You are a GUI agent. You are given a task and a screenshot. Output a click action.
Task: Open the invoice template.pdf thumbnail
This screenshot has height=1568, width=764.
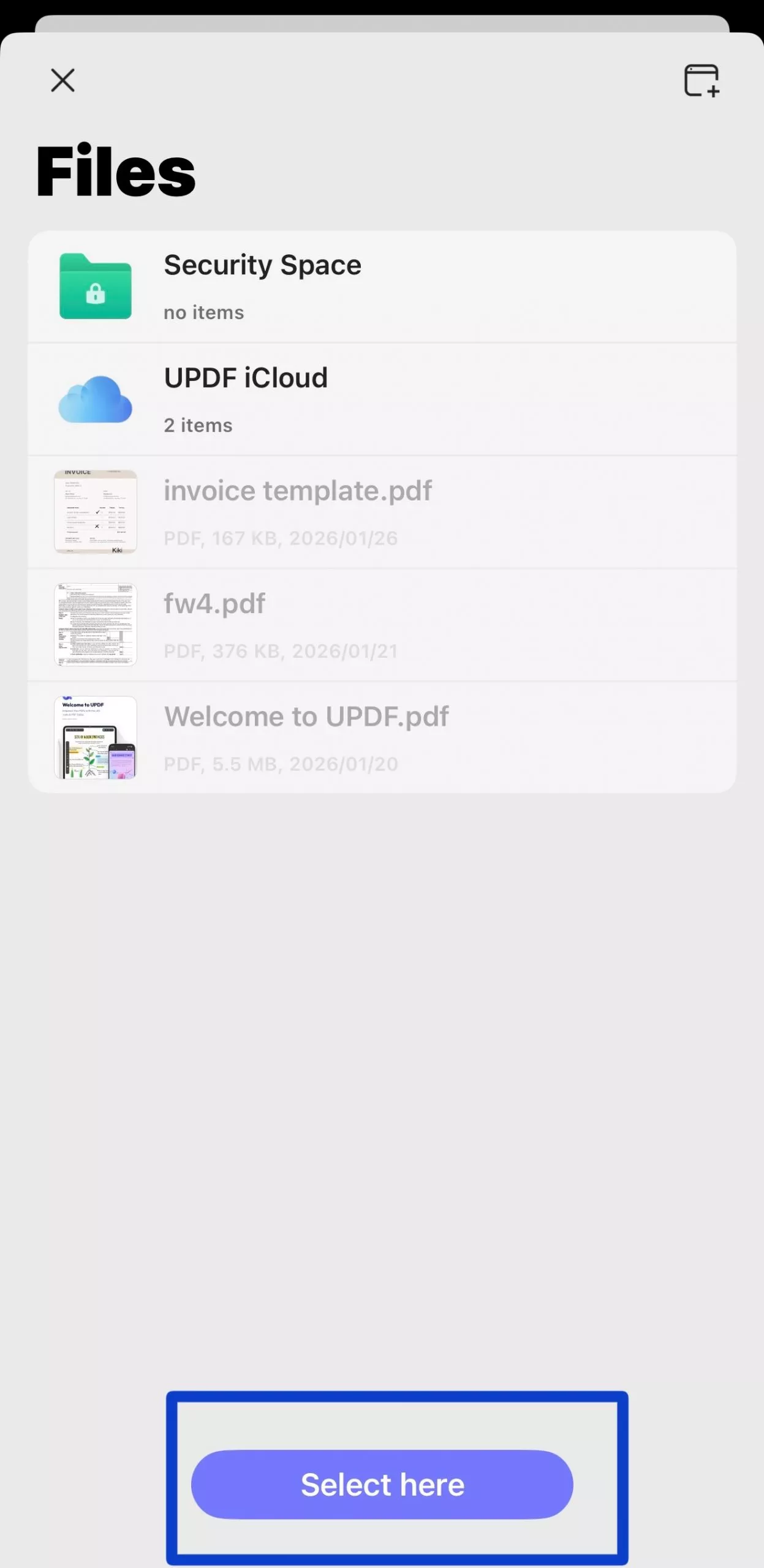95,511
